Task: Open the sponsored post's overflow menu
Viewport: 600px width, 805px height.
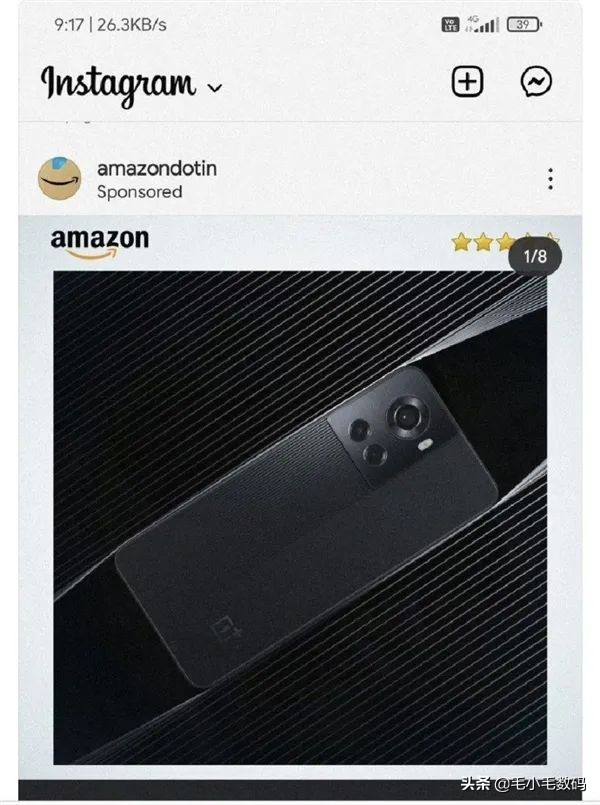Action: pos(550,179)
